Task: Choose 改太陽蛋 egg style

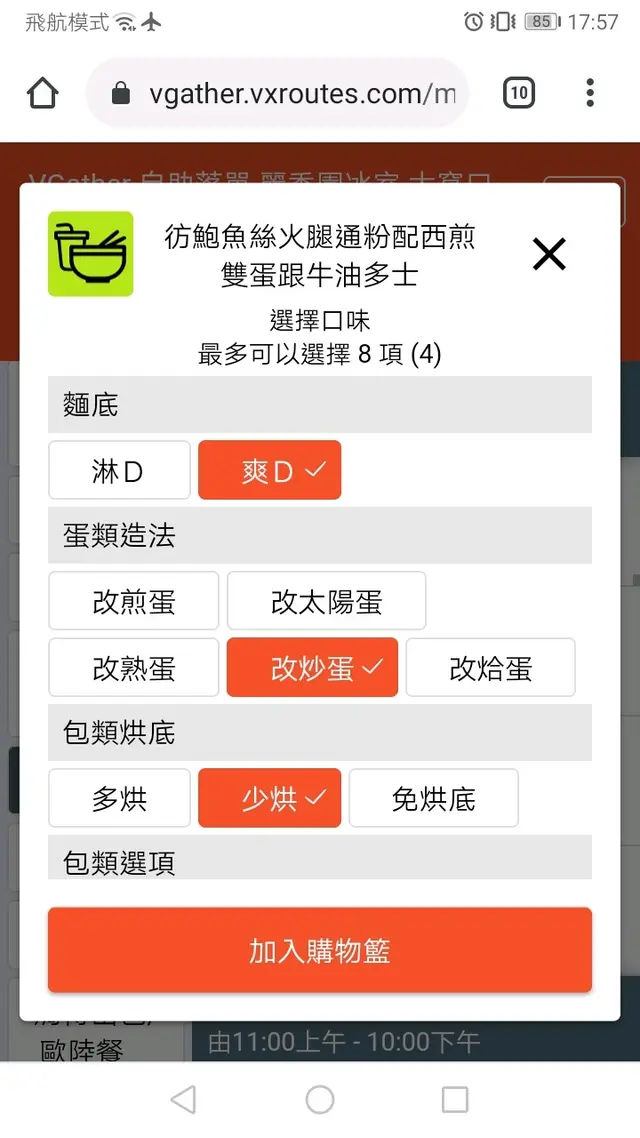Action: 326,602
